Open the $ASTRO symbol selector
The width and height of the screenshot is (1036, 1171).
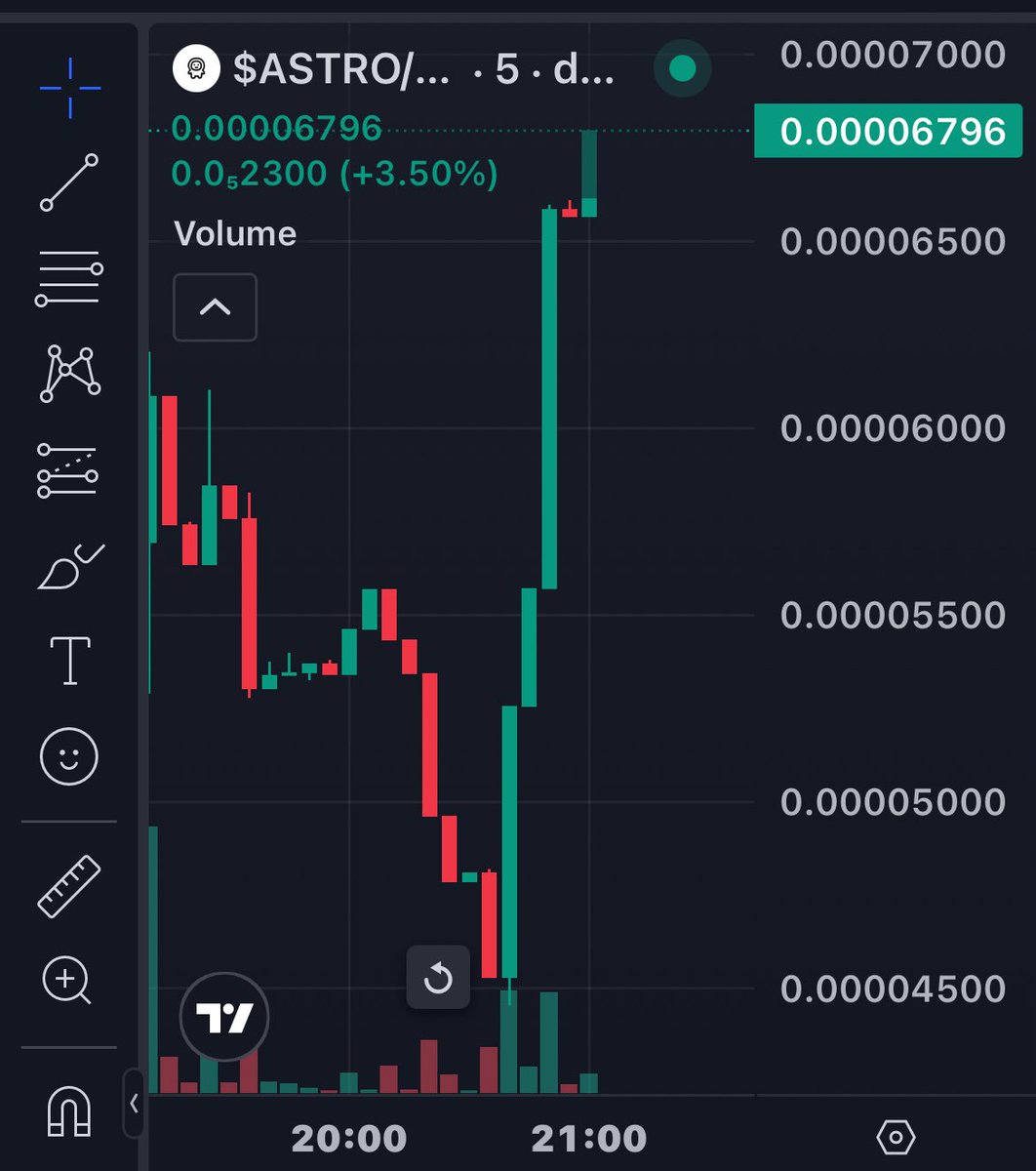click(x=341, y=70)
